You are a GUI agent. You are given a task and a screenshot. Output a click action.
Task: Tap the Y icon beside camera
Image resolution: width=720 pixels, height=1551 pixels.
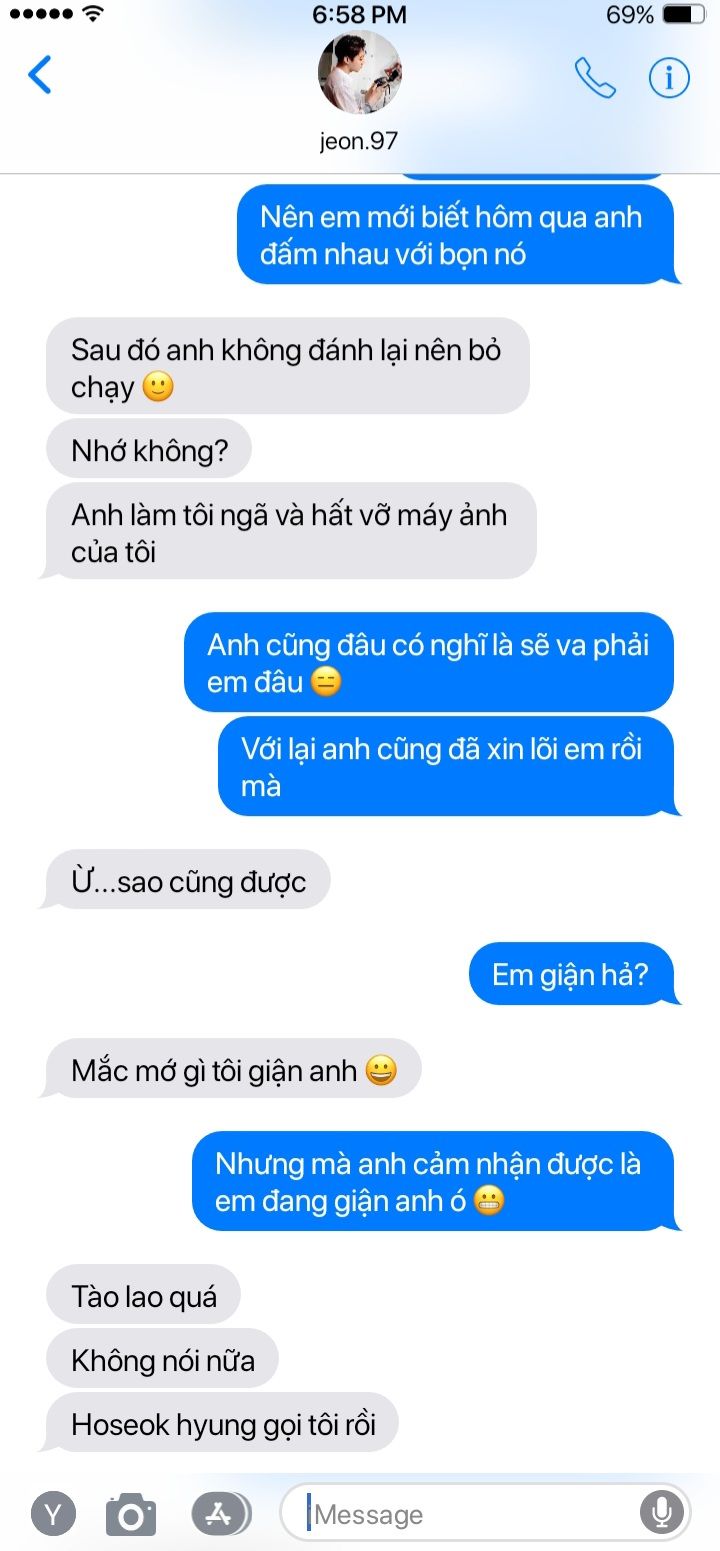[53, 1515]
